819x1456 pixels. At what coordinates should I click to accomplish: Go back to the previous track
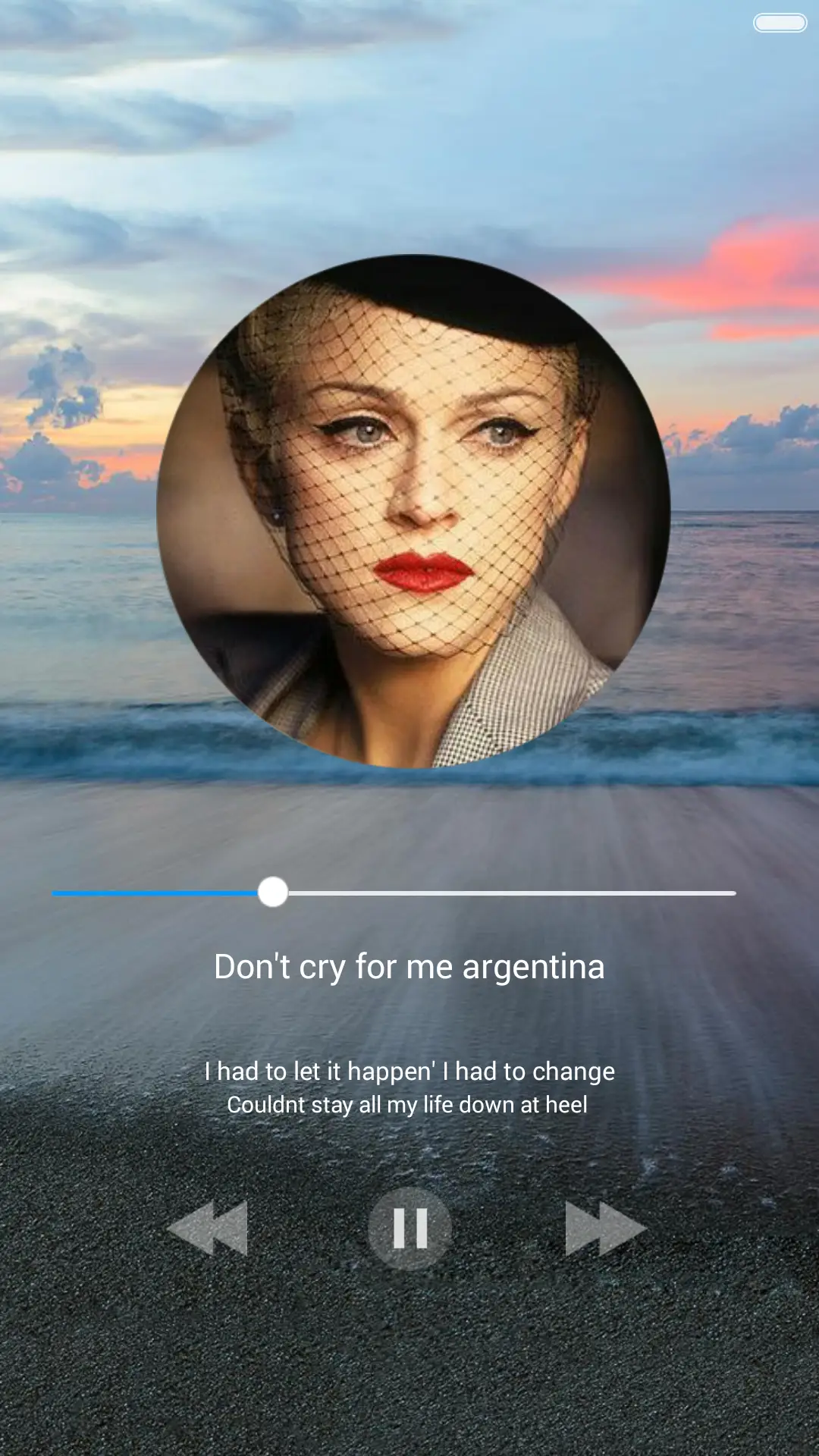coord(209,1228)
